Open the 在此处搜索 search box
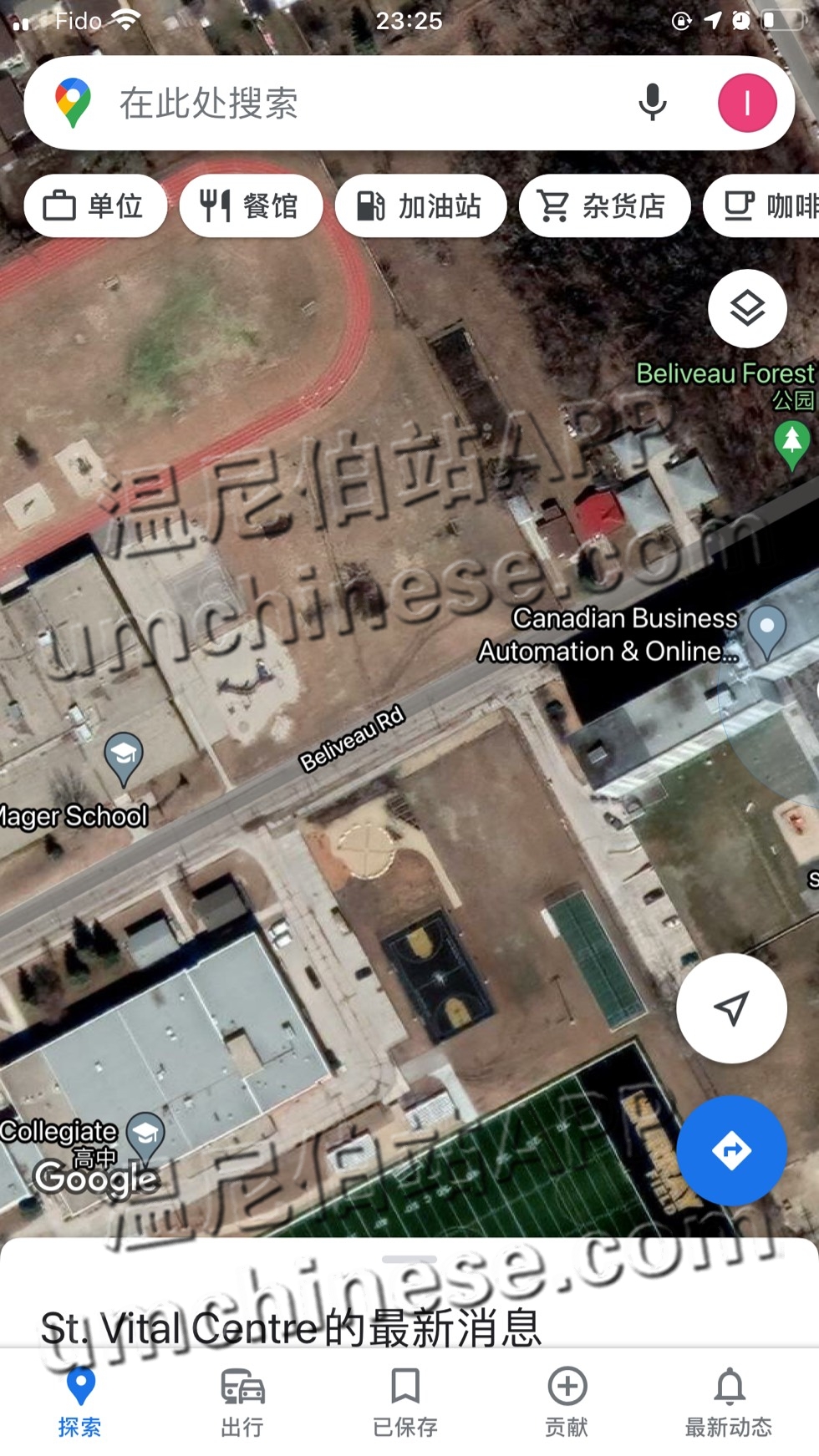Image resolution: width=819 pixels, height=1456 pixels. point(334,104)
